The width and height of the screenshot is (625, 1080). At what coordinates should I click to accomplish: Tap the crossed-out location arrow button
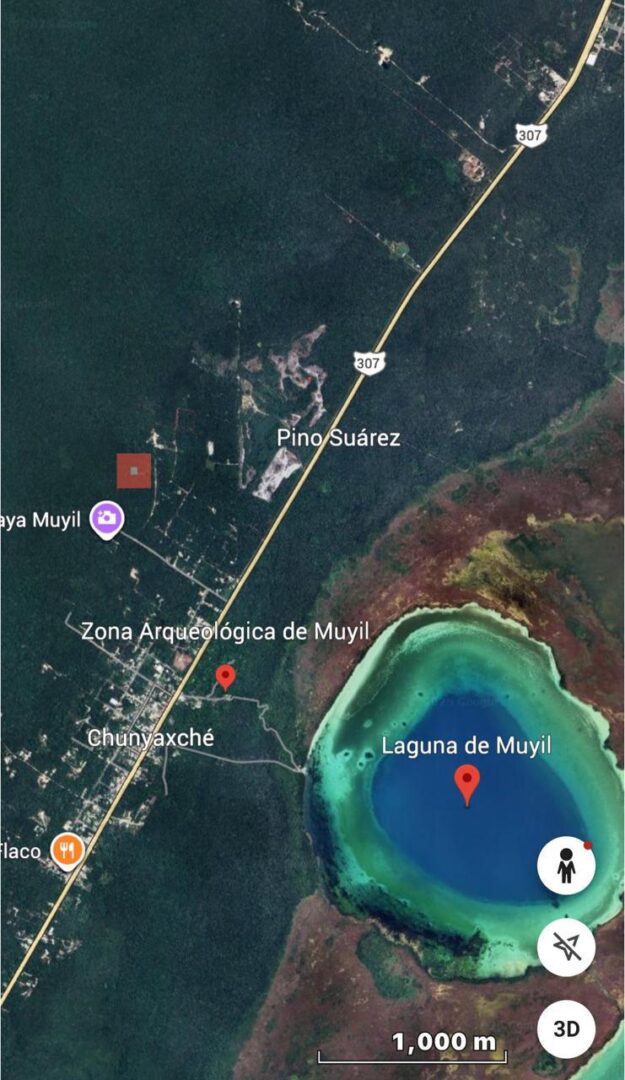[566, 947]
